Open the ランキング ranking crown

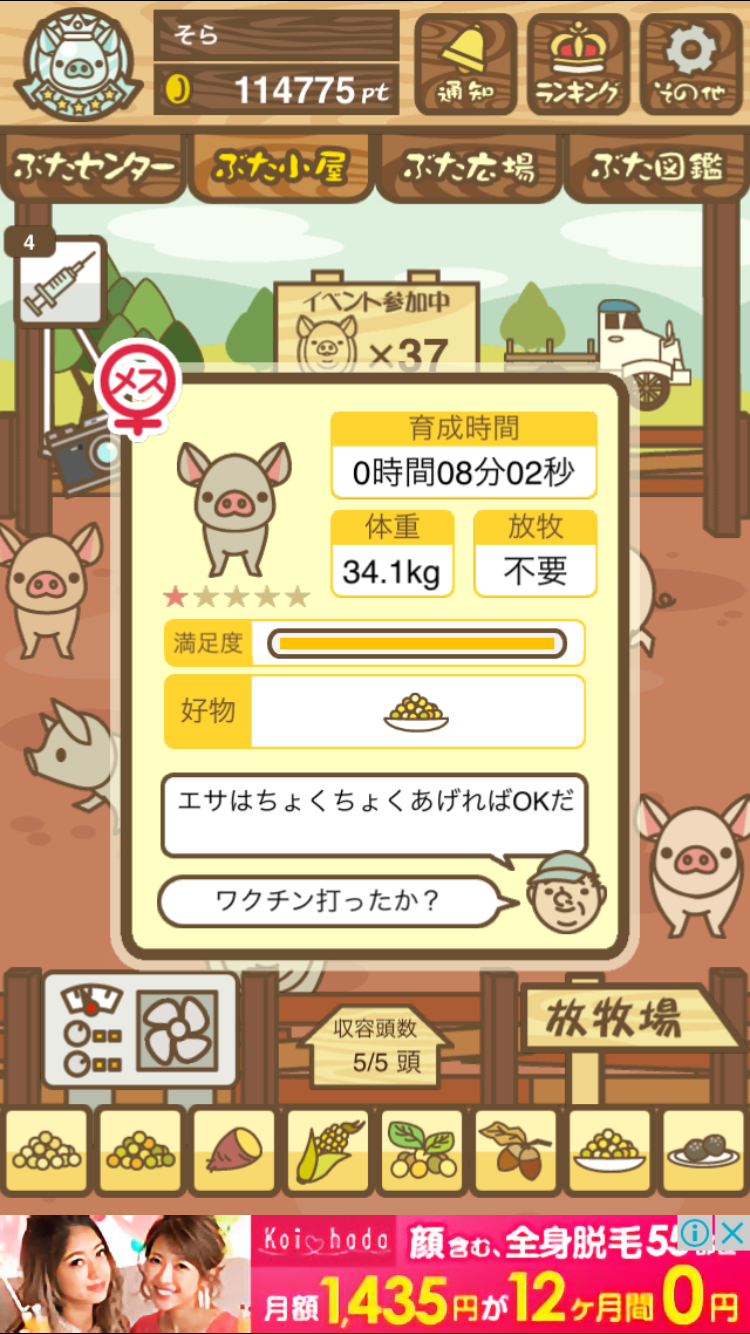578,64
